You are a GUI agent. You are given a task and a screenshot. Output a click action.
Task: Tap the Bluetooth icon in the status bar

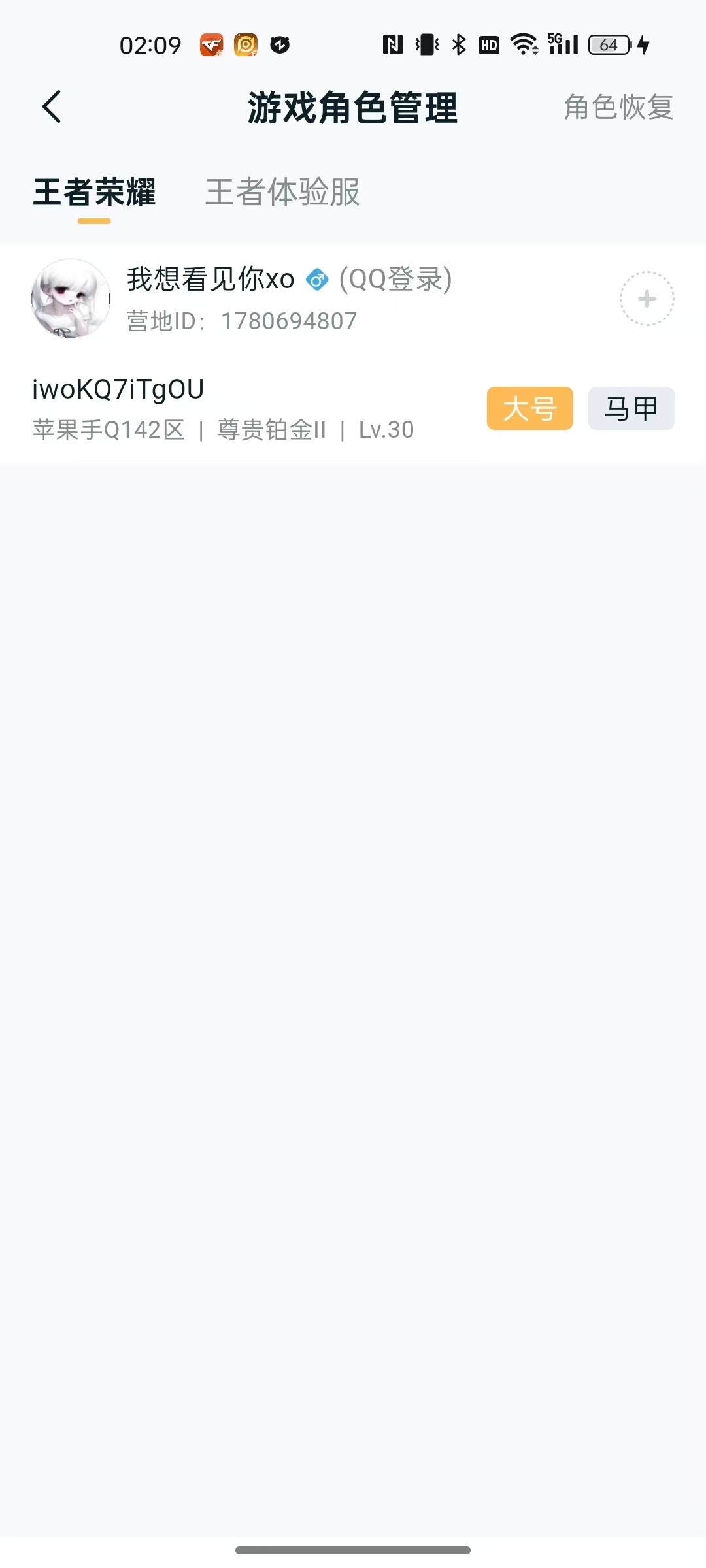click(458, 44)
